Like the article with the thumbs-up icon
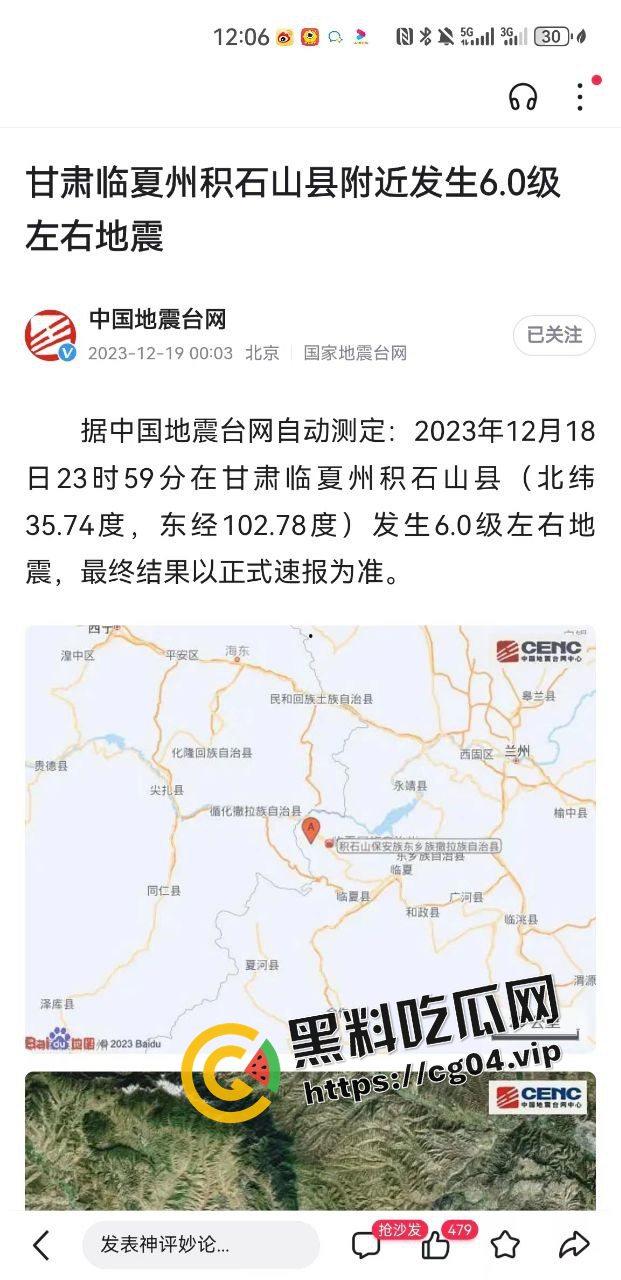The height and width of the screenshot is (1280, 621). [x=436, y=1245]
